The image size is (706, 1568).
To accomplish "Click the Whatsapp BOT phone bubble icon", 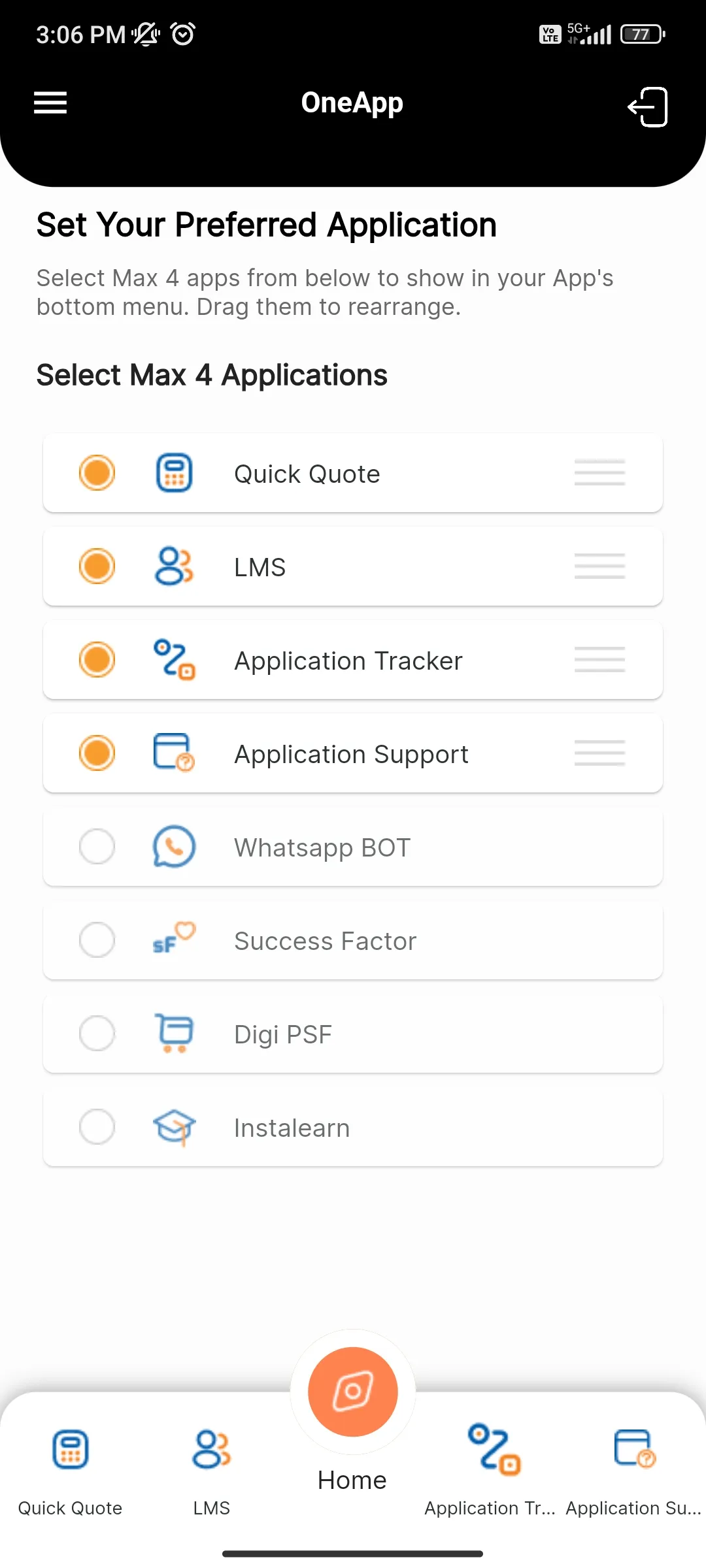I will coord(174,846).
